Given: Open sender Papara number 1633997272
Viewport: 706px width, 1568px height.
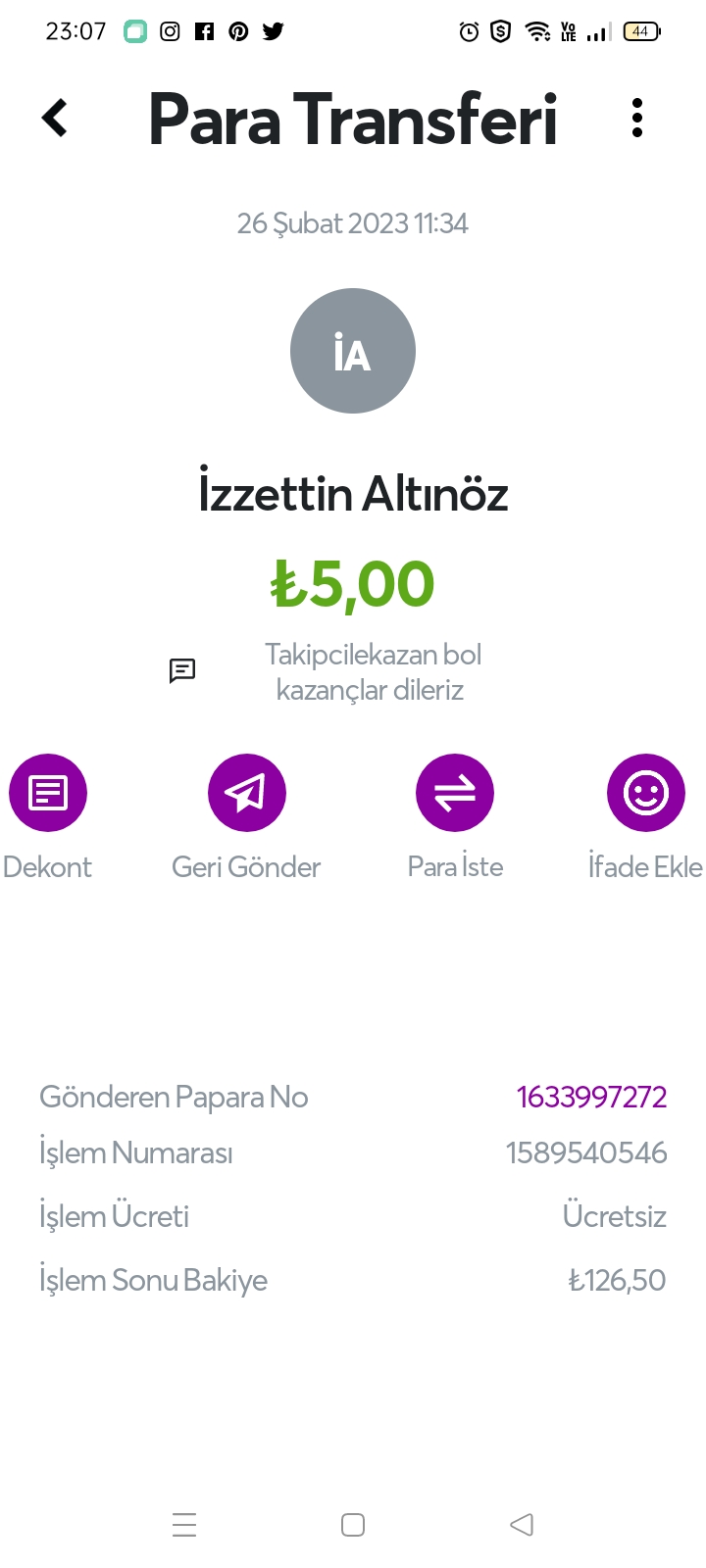Looking at the screenshot, I should [x=591, y=1097].
